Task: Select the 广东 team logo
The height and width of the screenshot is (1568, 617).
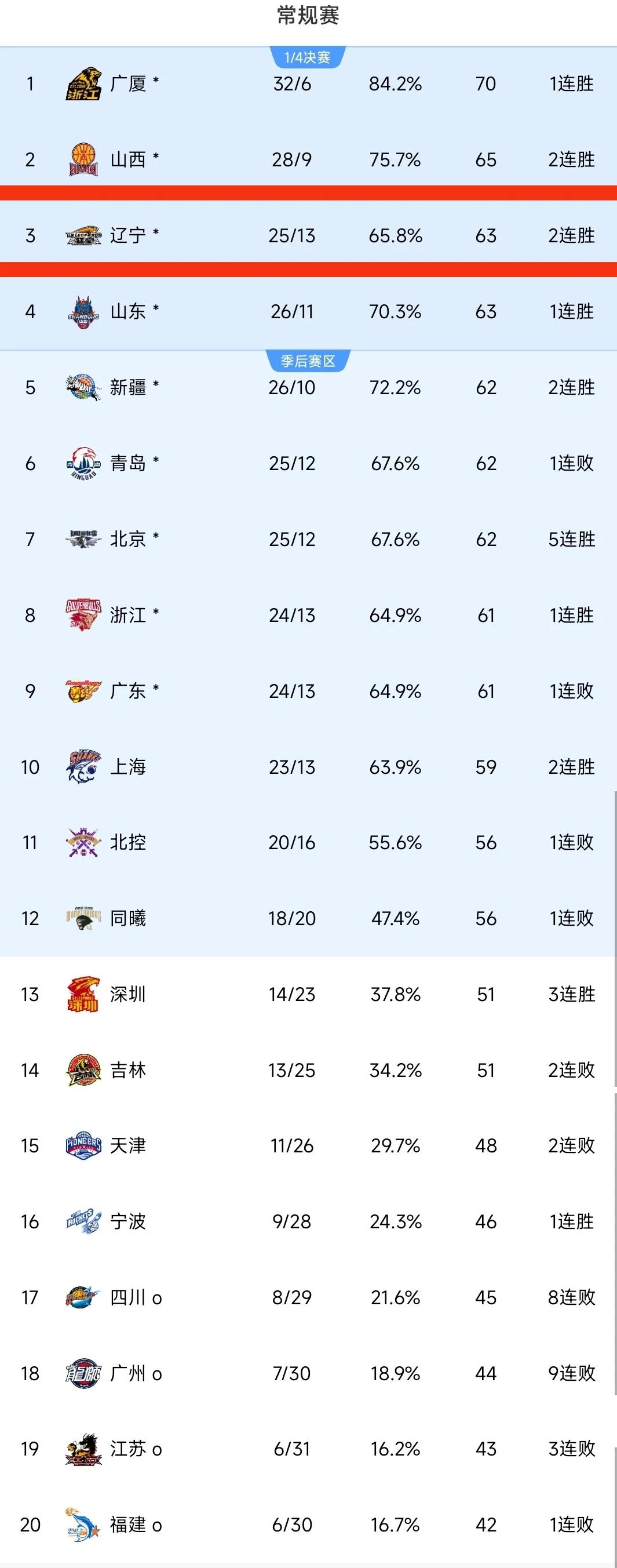Action: 82,692
